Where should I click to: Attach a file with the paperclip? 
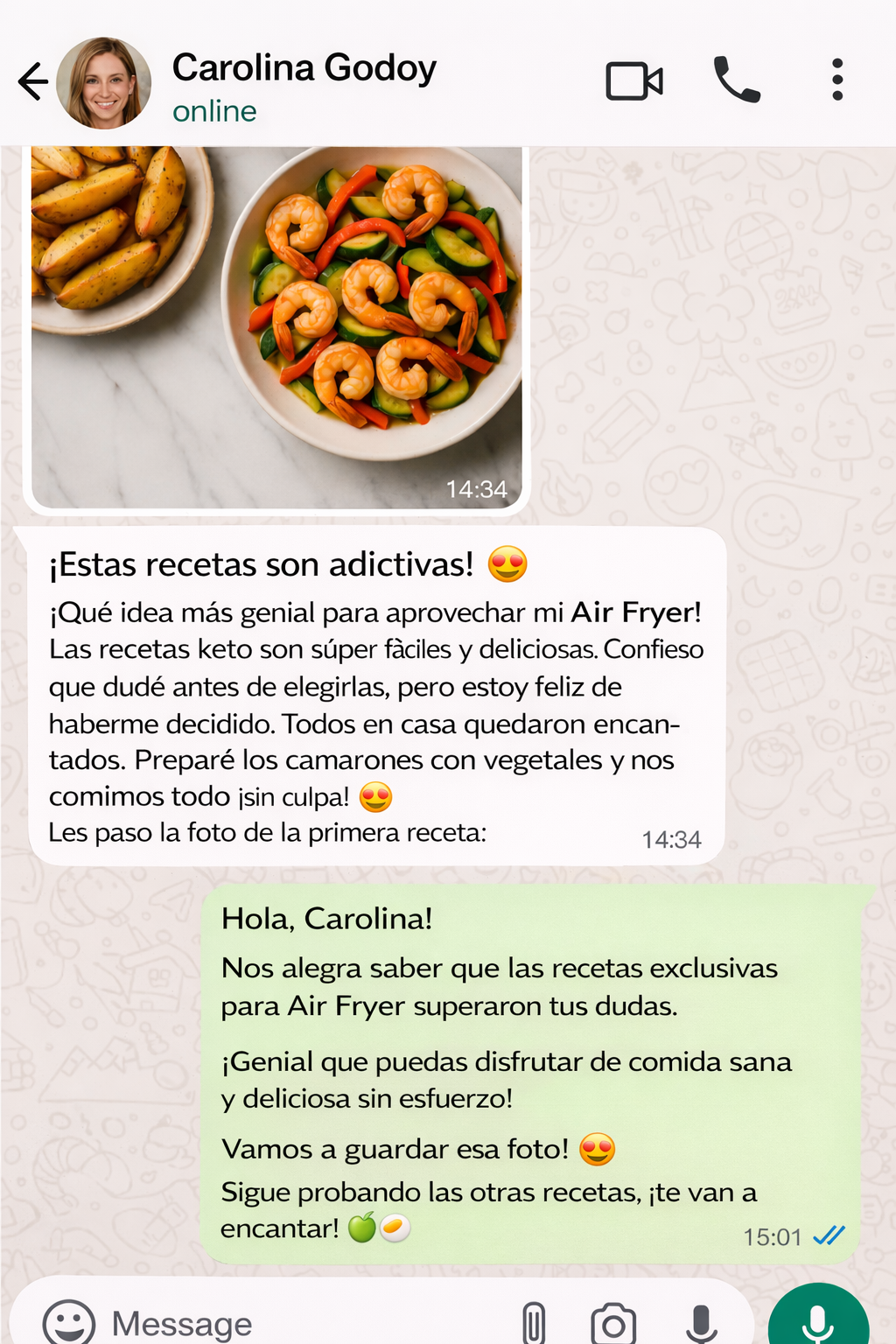coord(533,1323)
